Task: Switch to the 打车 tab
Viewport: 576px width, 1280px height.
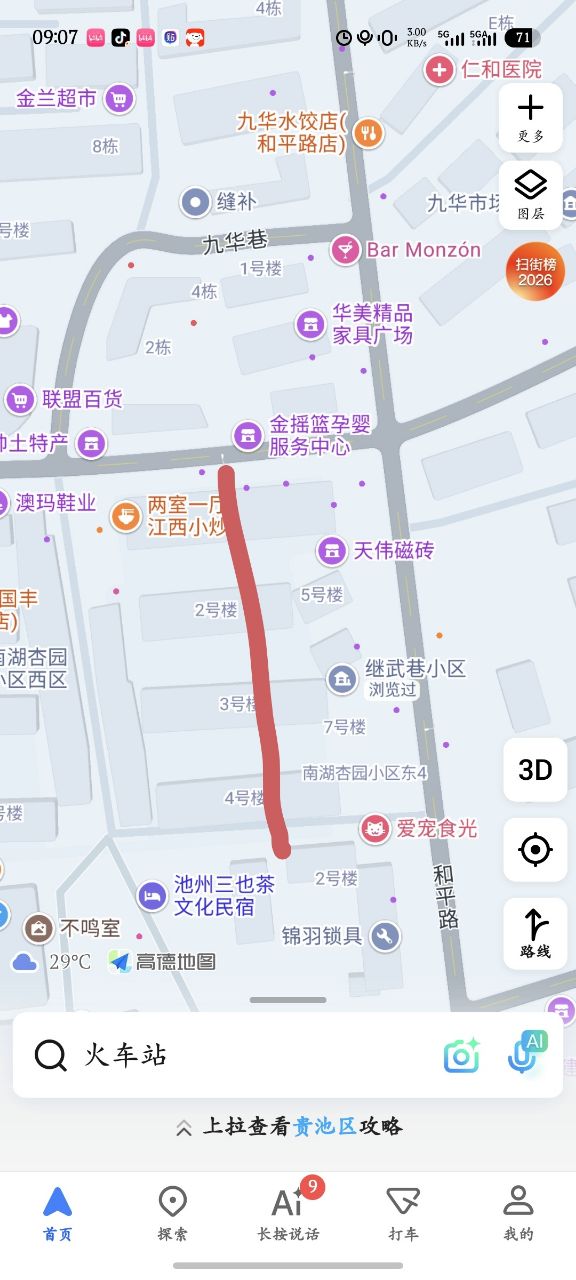Action: coord(403,1213)
